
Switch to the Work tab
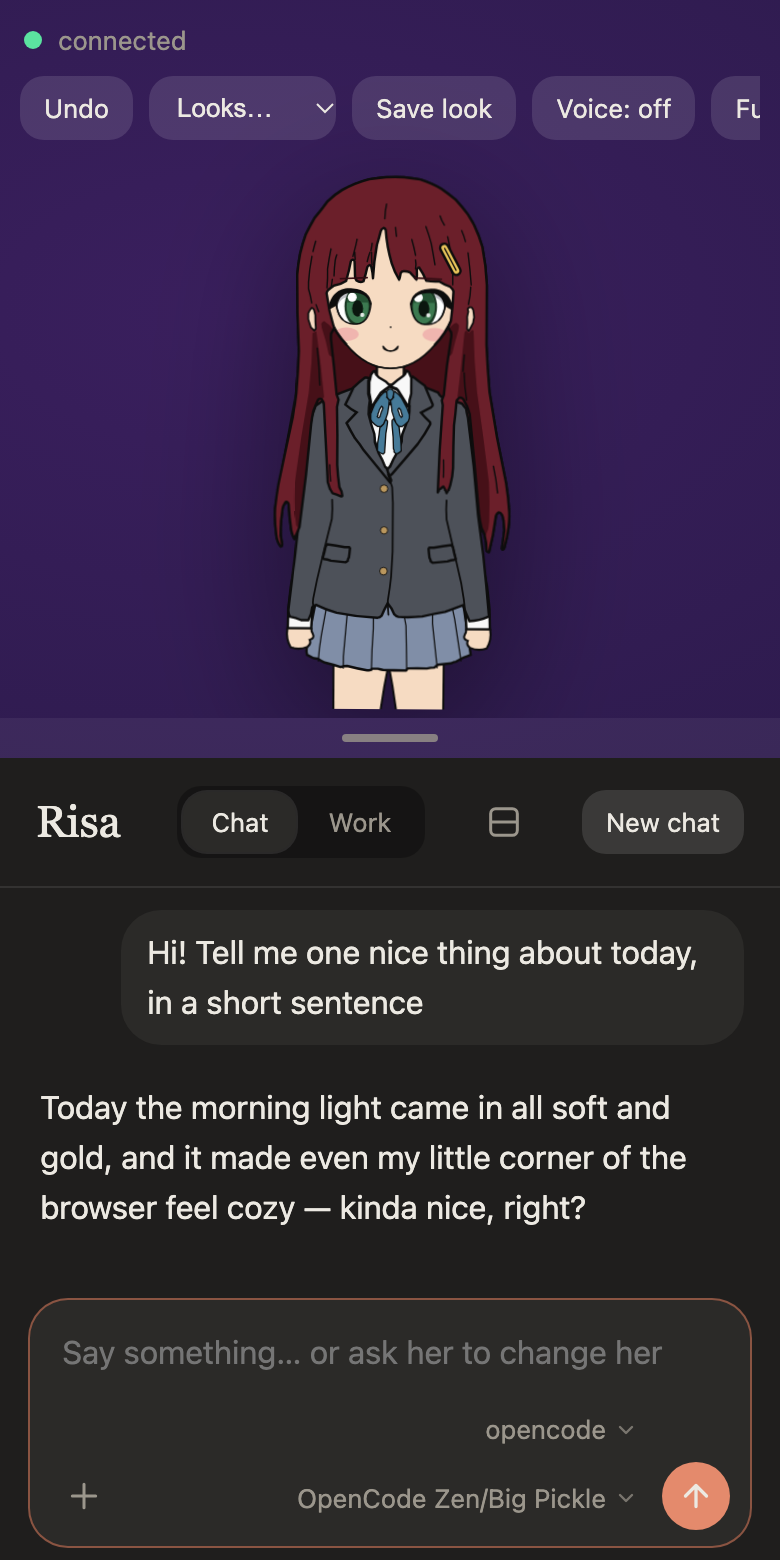[x=360, y=822]
